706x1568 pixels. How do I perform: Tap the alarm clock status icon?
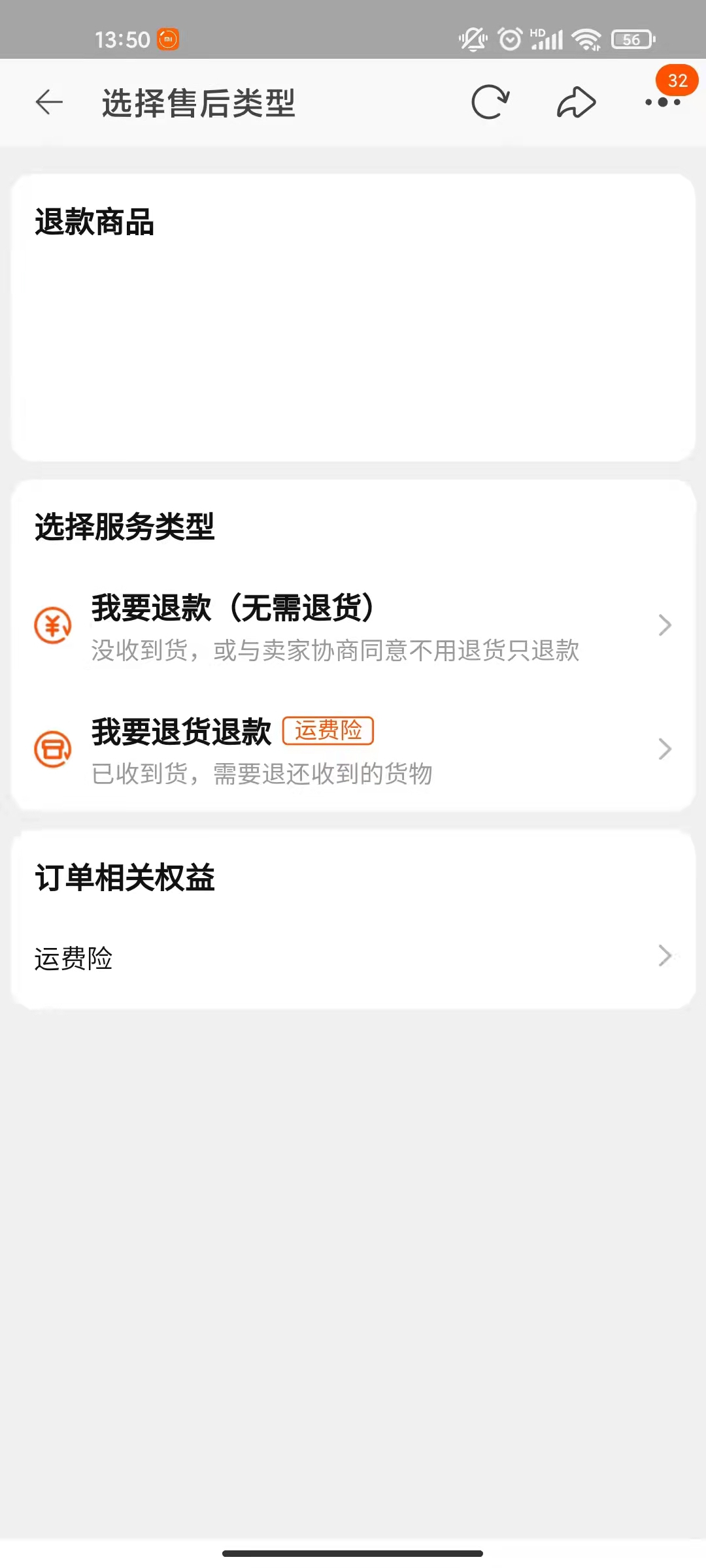tap(507, 39)
